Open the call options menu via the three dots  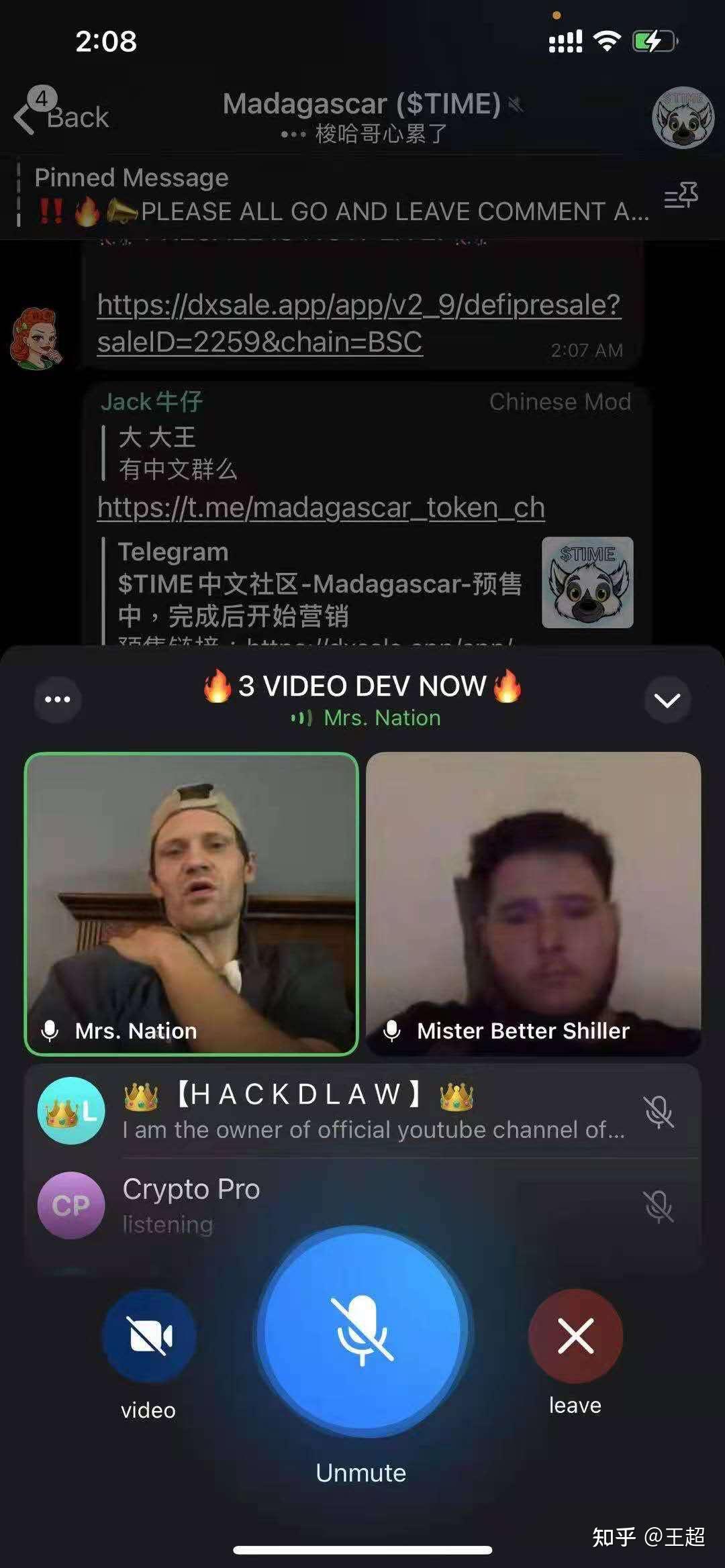pyautogui.click(x=56, y=699)
